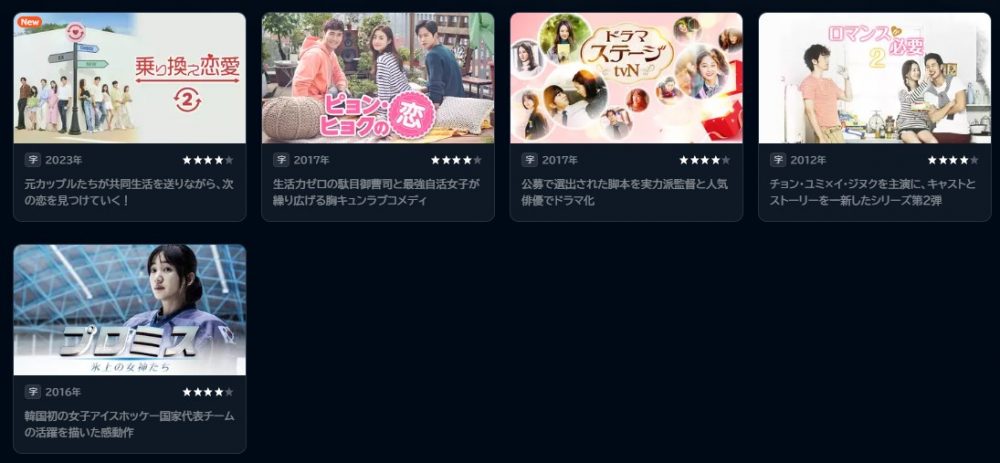Open the 乗り換え恋愛 2 show card
This screenshot has height=463, width=1000.
tap(129, 80)
